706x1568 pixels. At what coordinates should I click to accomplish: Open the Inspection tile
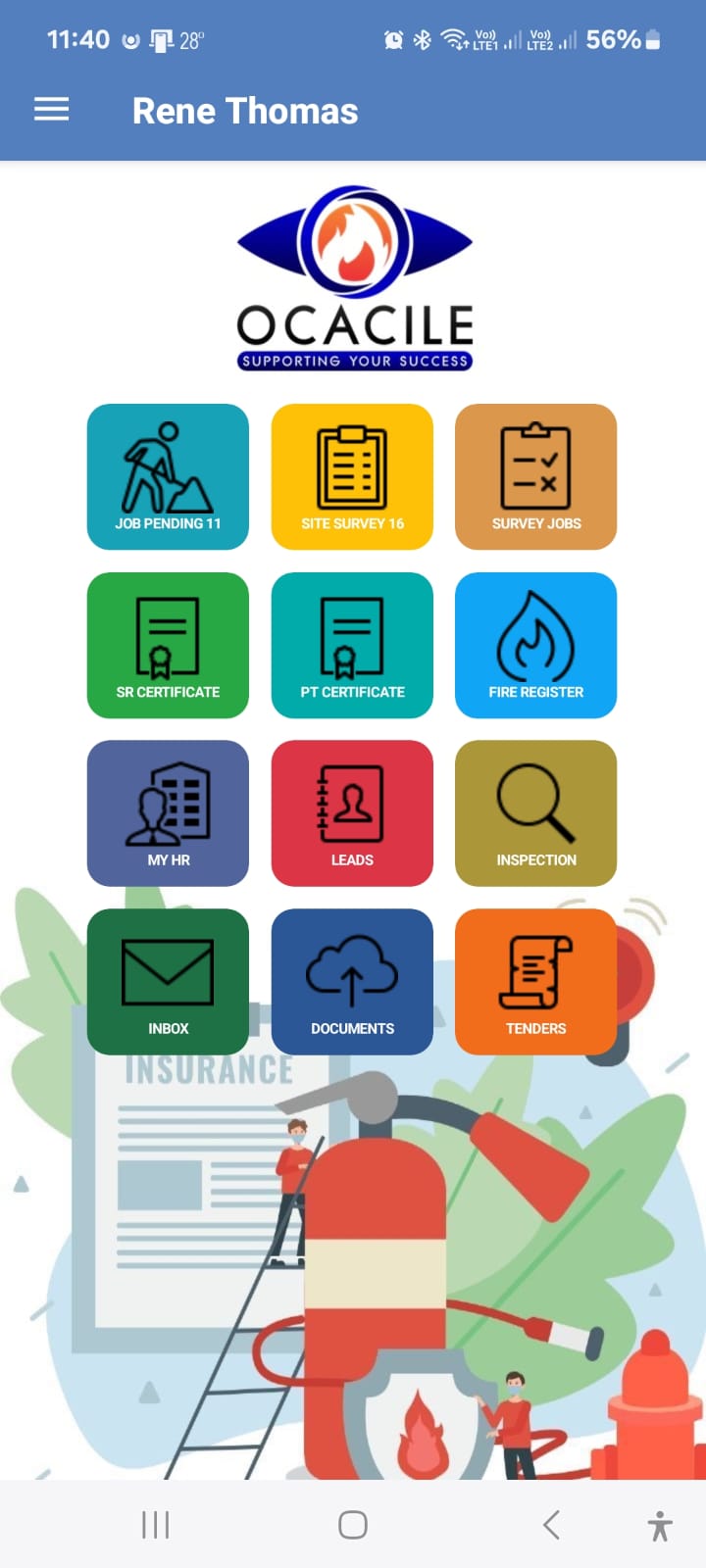click(535, 813)
